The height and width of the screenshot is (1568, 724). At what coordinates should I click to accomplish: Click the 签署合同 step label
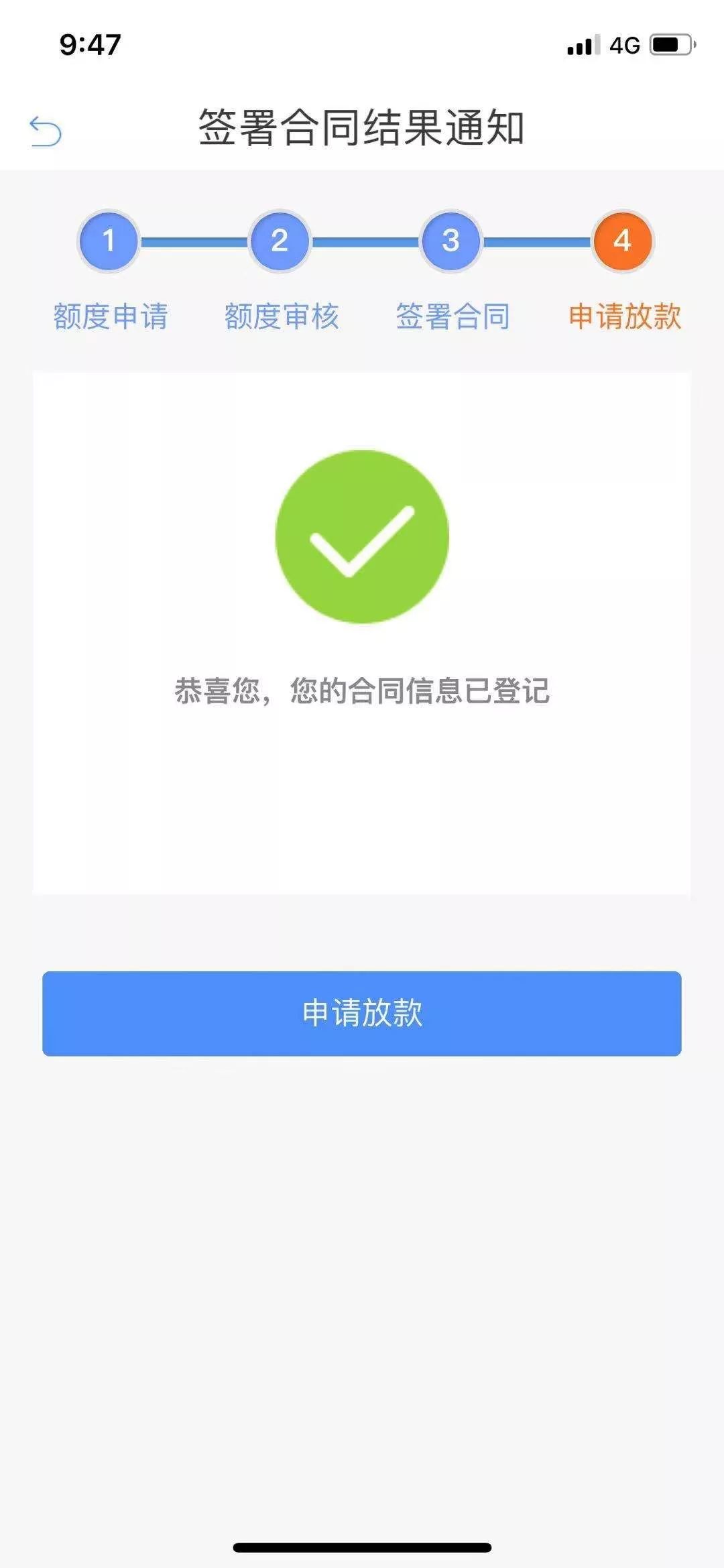tap(453, 316)
